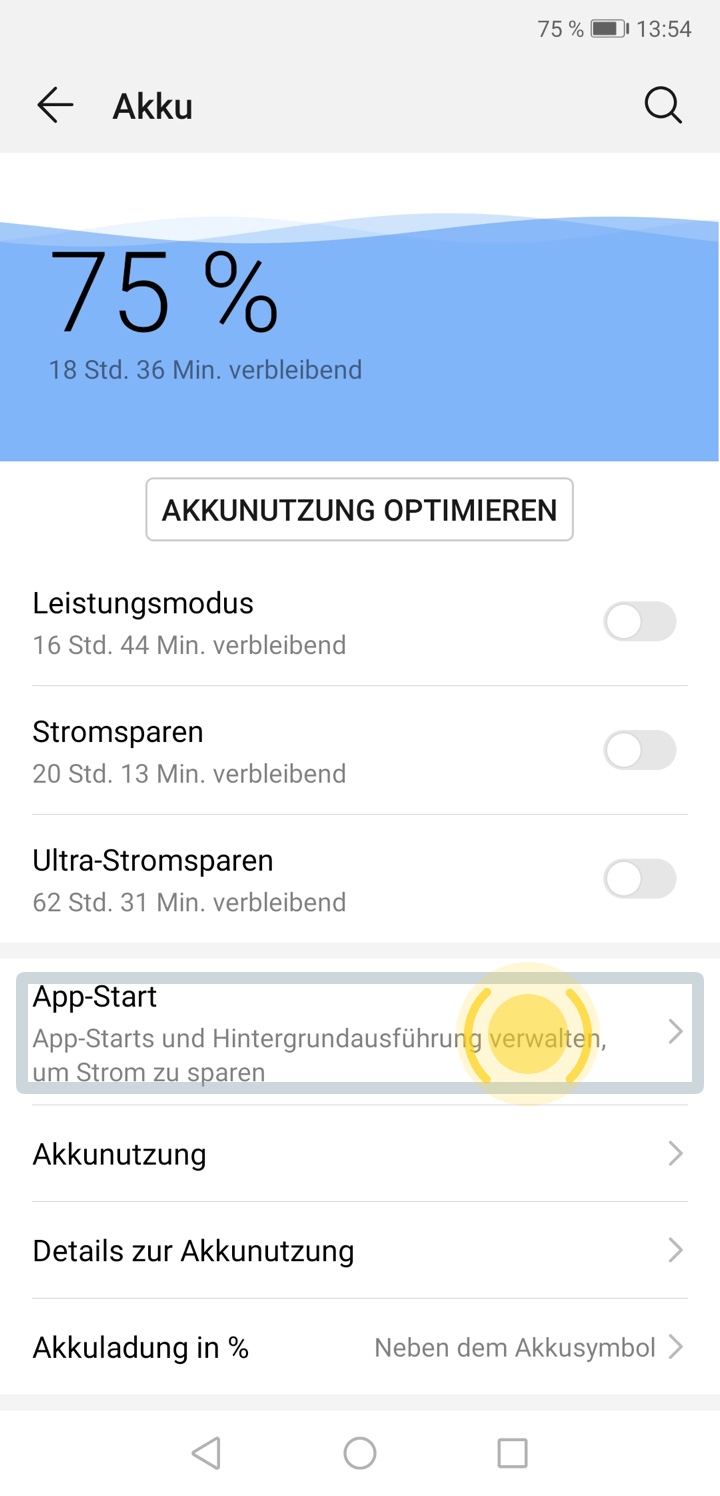Open the Akkuladung in % setting
The width and height of the screenshot is (720, 1496).
click(360, 1348)
